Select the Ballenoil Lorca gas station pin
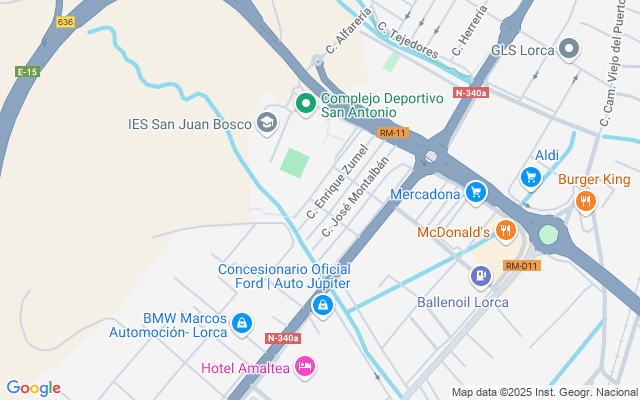The width and height of the screenshot is (640, 400). pos(481,275)
